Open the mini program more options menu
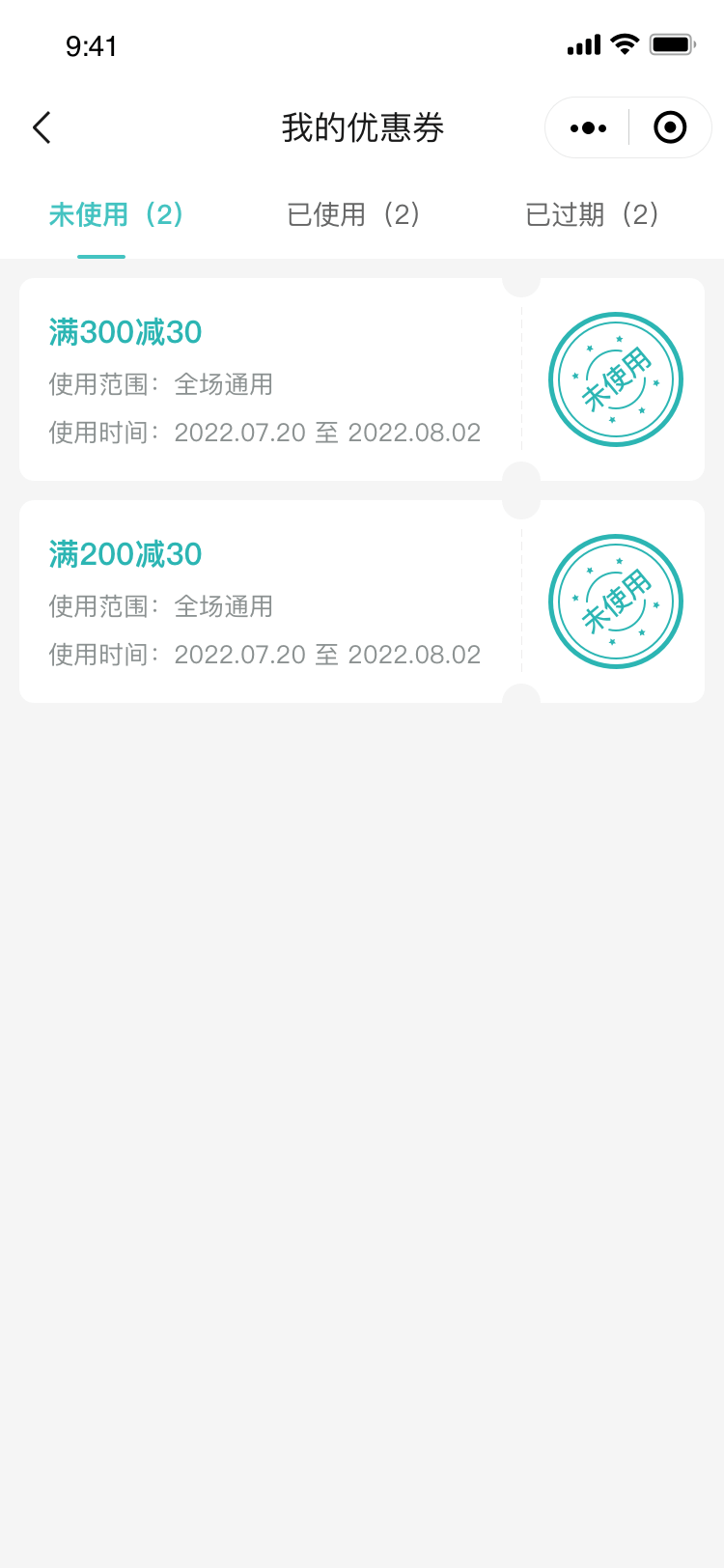Image resolution: width=724 pixels, height=1568 pixels. coord(588,127)
